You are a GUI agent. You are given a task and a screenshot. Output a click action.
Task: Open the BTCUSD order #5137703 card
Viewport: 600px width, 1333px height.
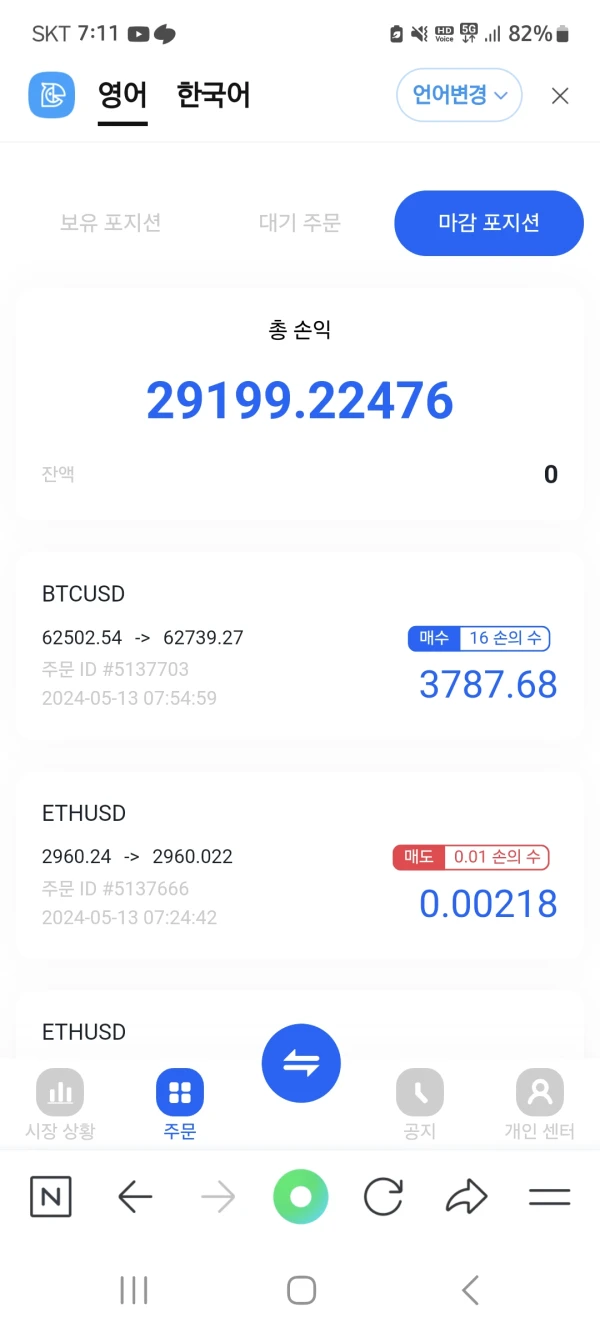click(x=300, y=645)
